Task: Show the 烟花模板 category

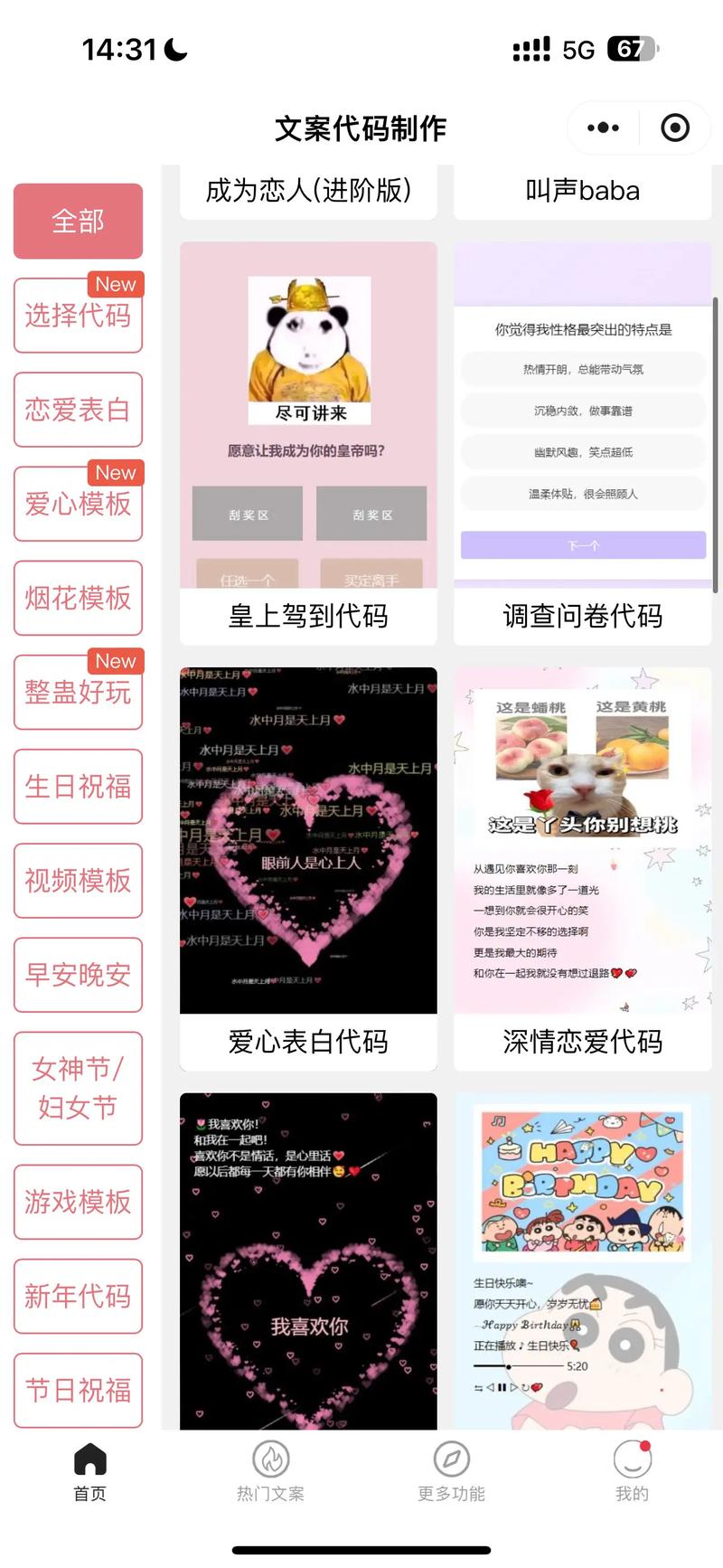Action: (78, 598)
